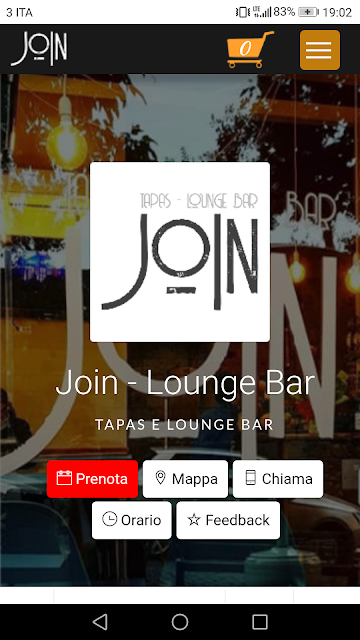Go back using system back button
Screen dimensions: 360x640
100,622
